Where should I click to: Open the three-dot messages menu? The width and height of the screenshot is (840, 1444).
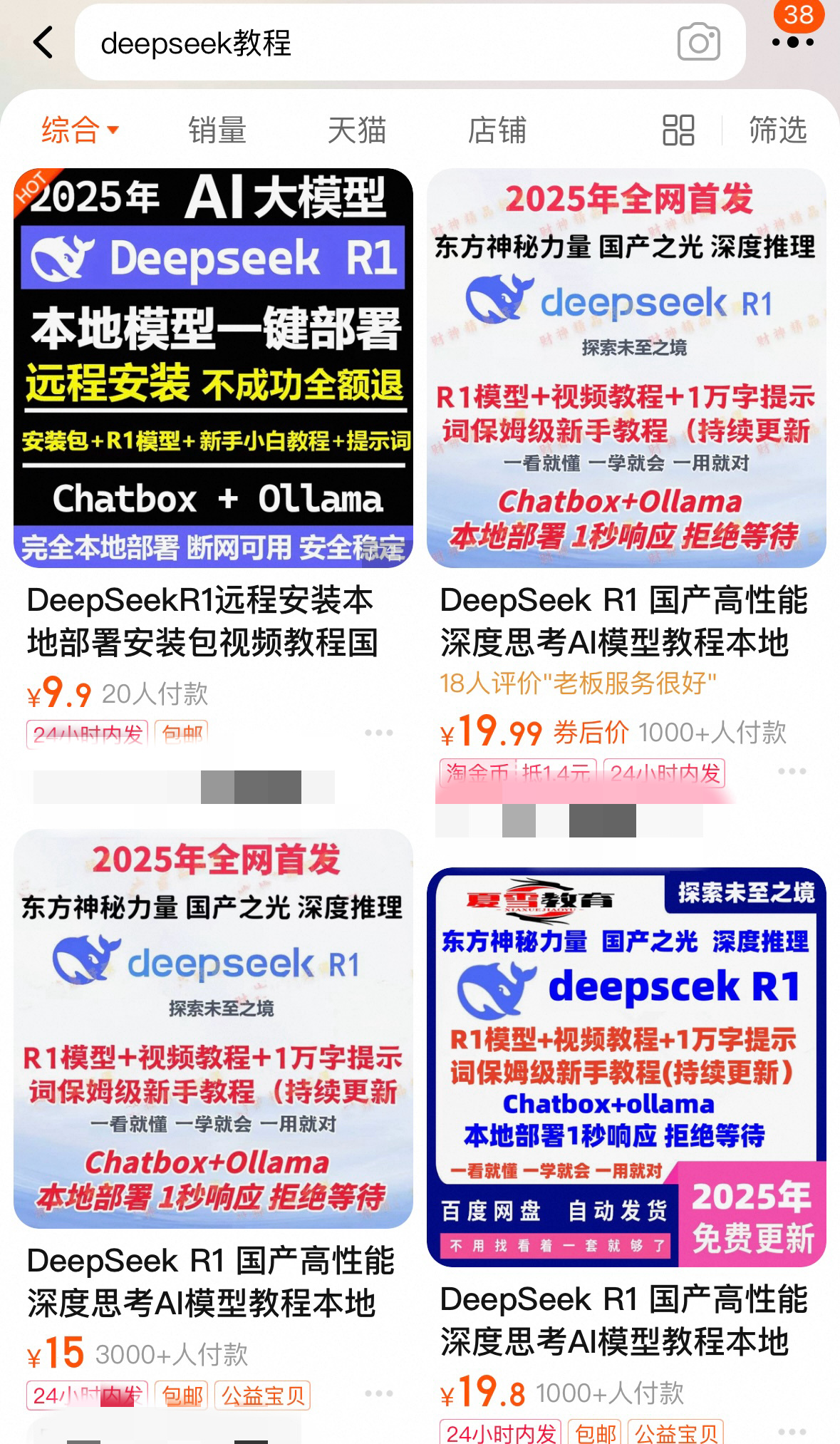(792, 41)
